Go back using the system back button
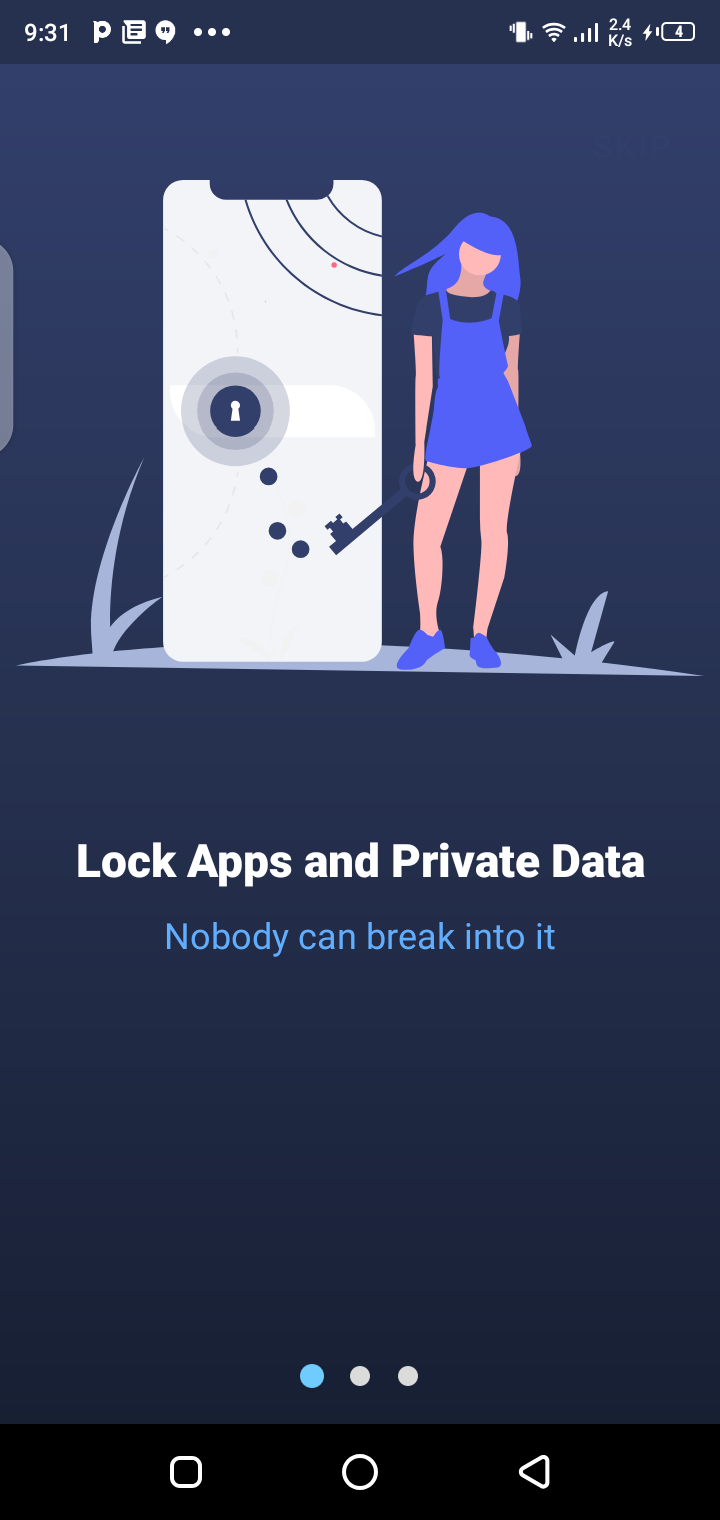This screenshot has width=720, height=1520. pos(534,1472)
